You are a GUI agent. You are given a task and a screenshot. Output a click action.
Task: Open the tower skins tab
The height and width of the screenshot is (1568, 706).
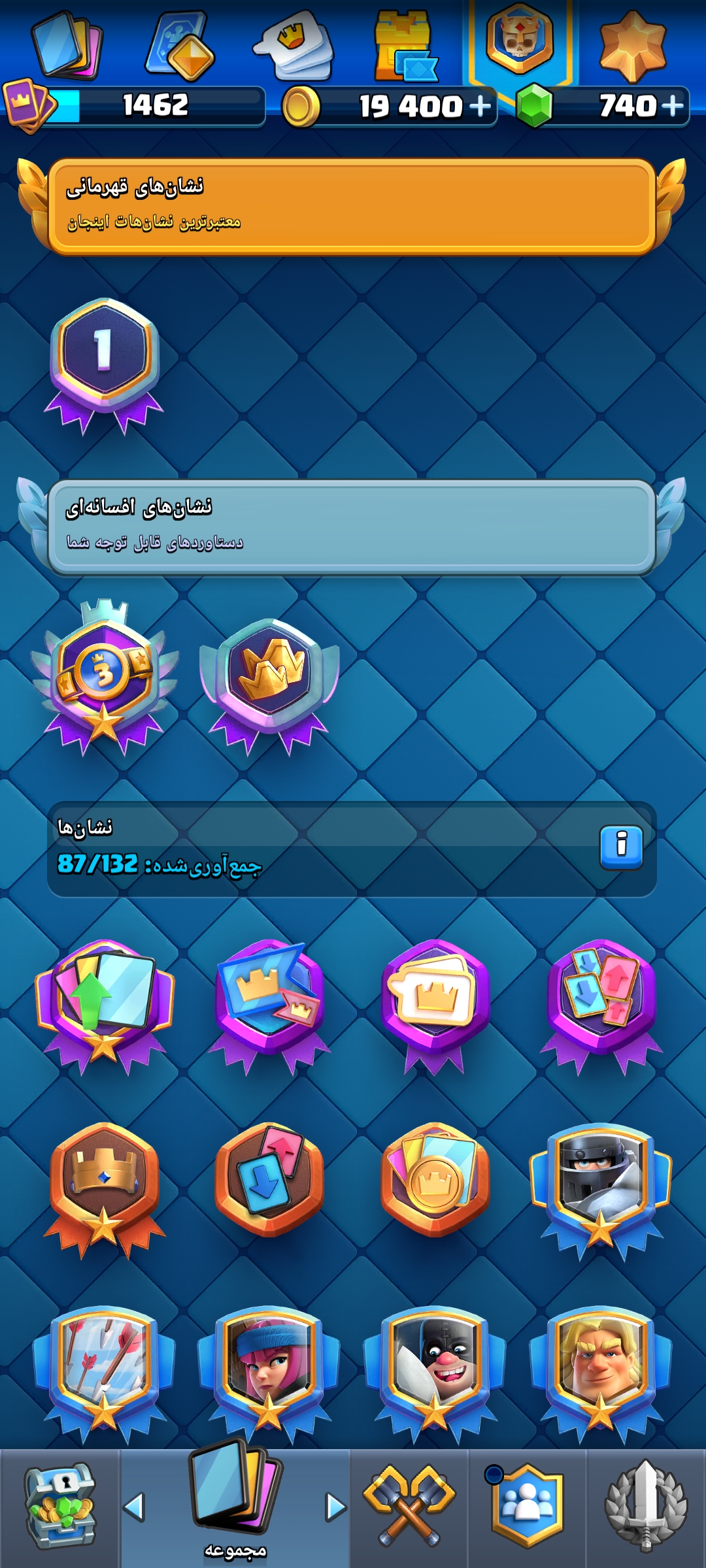[x=405, y=46]
